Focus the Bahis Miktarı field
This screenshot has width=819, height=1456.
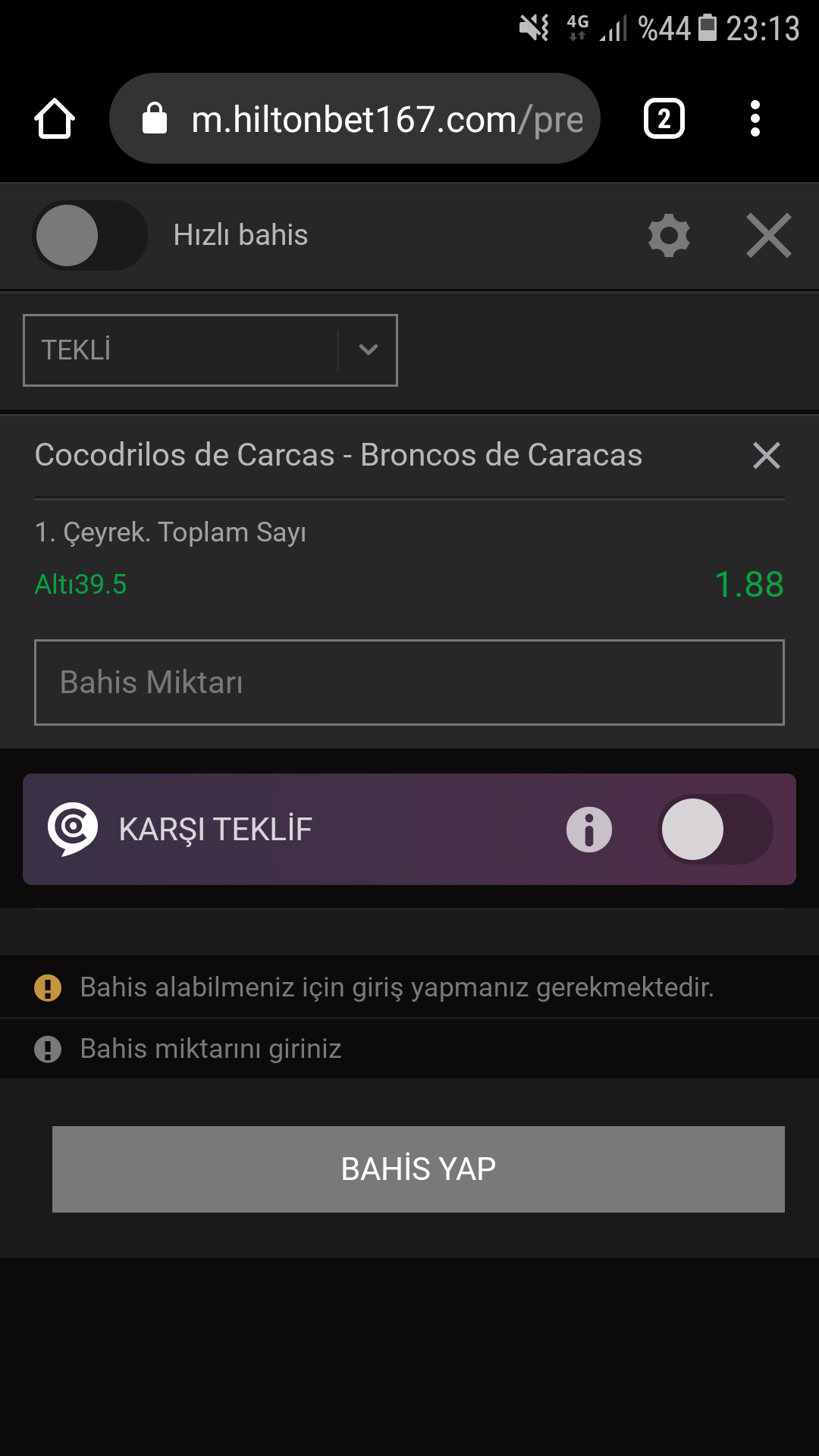pyautogui.click(x=409, y=682)
